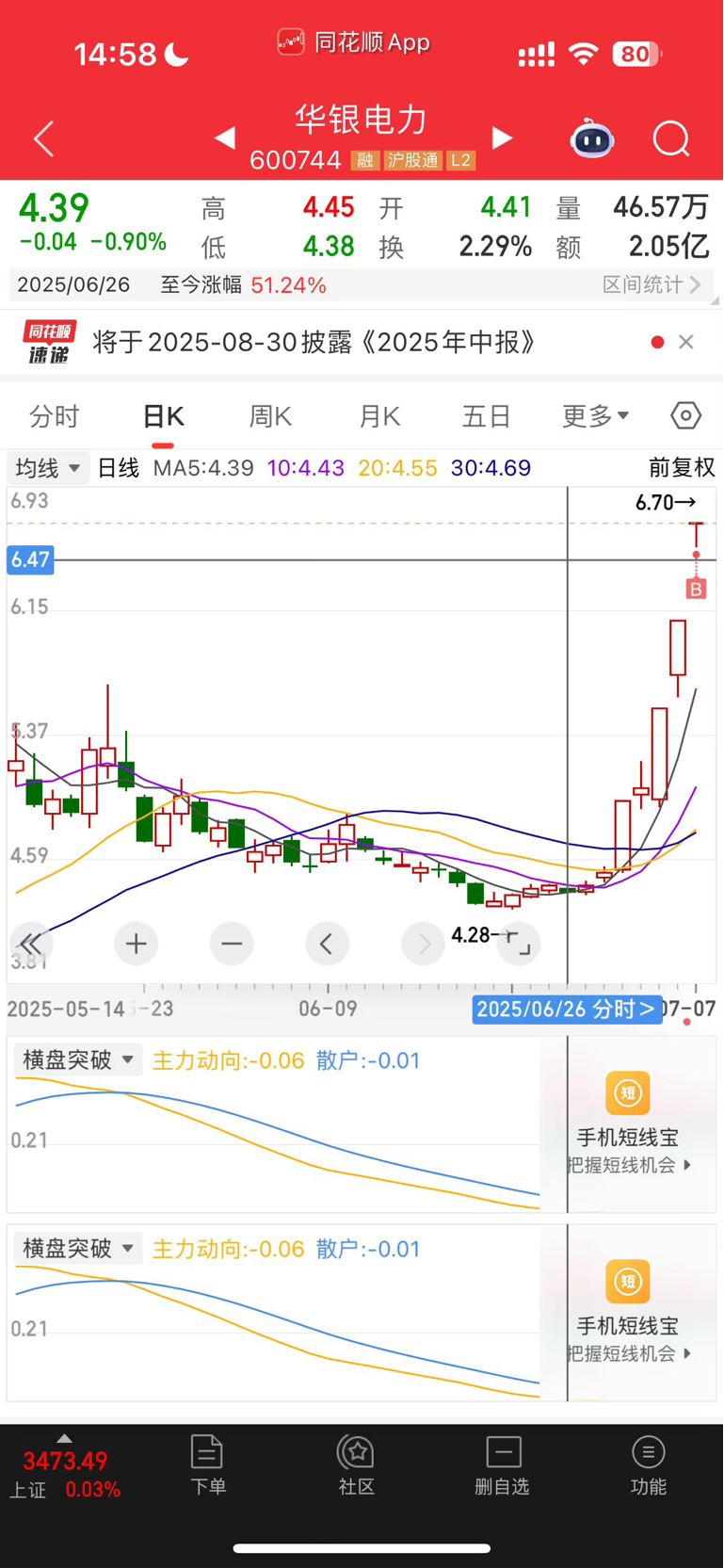Tap 删自选 to remove from watchlist
This screenshot has width=724, height=1568.
coord(503,1465)
